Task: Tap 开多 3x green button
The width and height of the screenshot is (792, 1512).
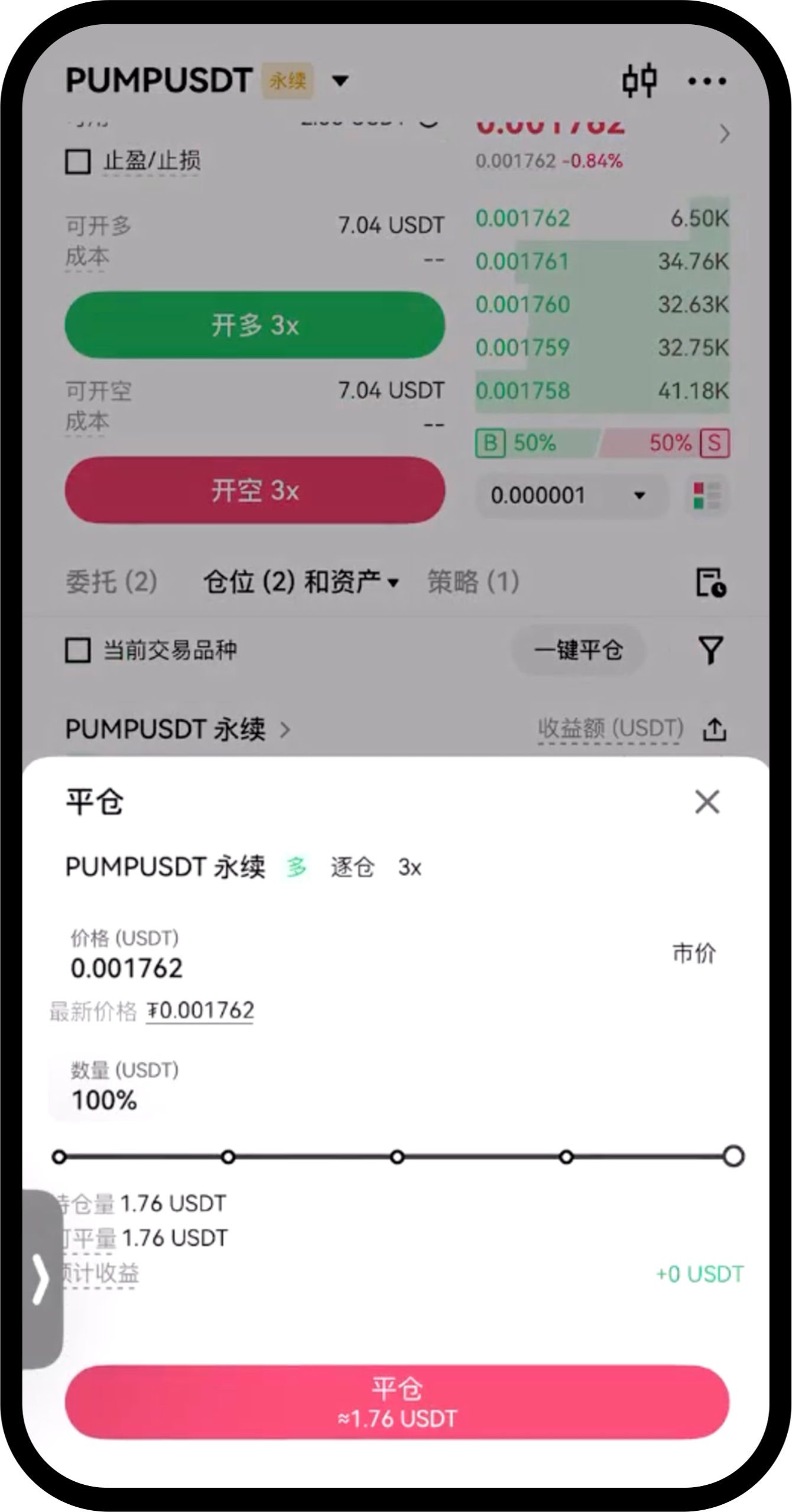Action: point(255,325)
